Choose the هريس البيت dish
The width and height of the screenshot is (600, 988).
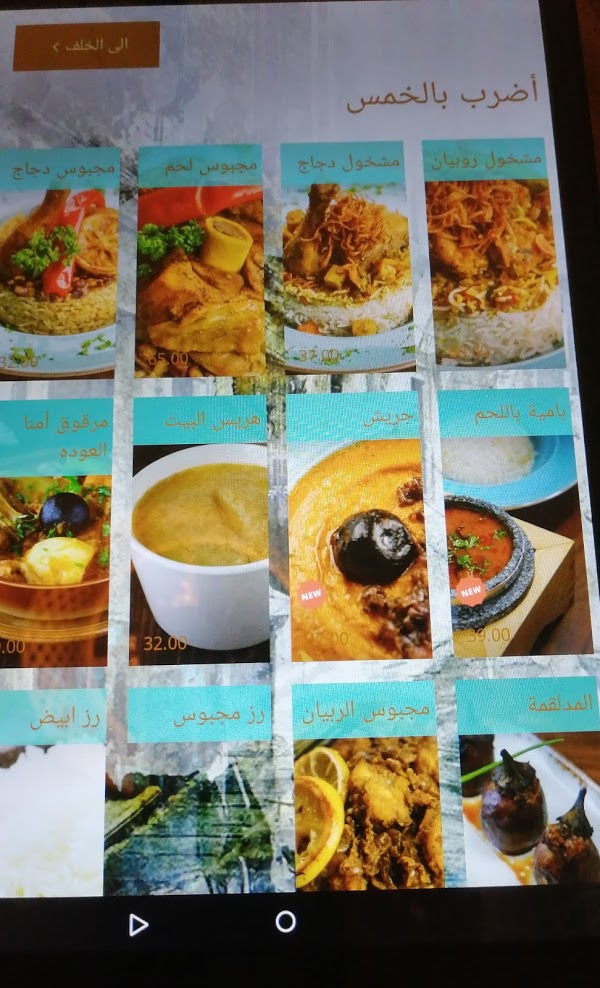tap(200, 532)
